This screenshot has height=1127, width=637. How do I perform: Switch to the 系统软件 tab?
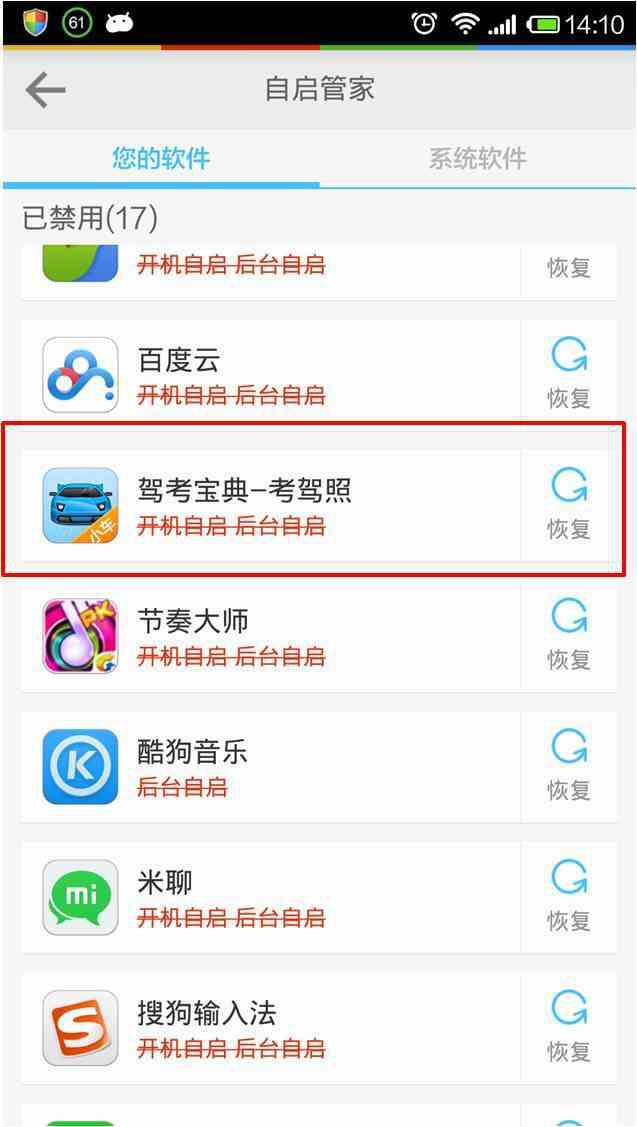pos(477,159)
